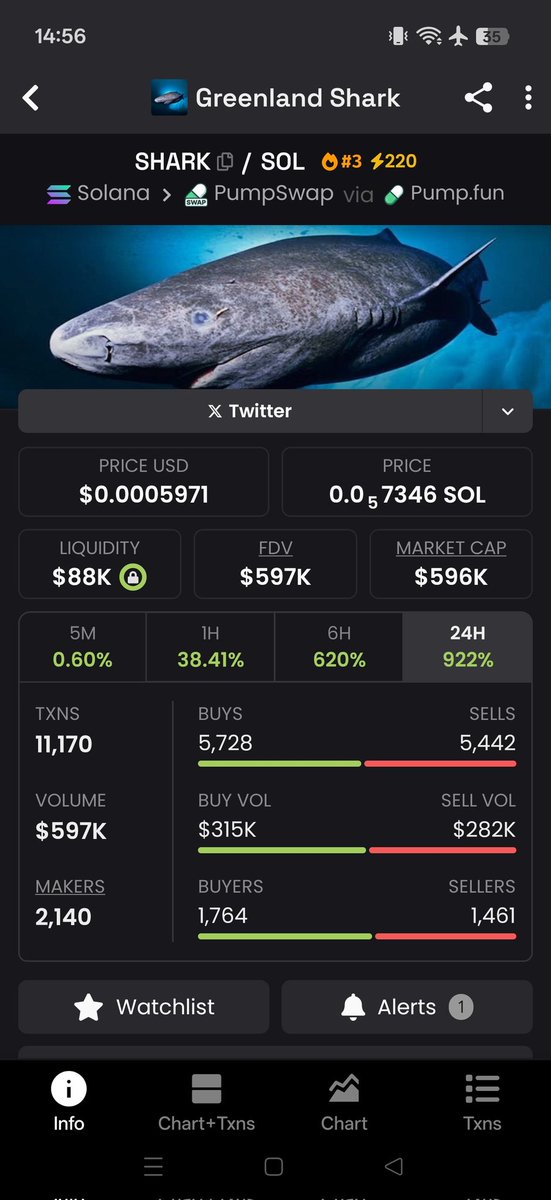
Task: Open the three-dot overflow menu
Action: click(528, 98)
